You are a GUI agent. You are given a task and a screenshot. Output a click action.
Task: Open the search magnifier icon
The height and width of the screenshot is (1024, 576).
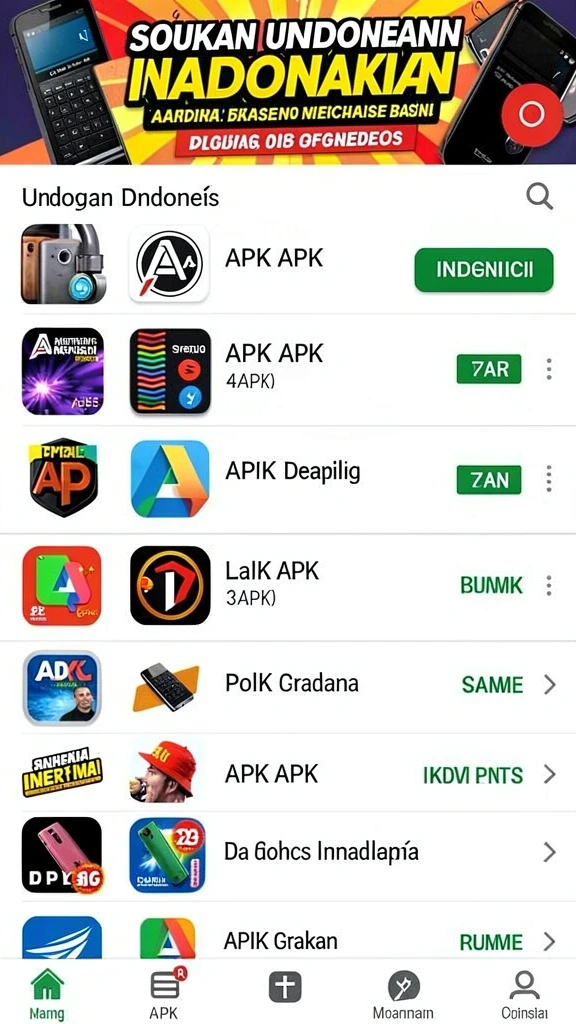(x=539, y=197)
